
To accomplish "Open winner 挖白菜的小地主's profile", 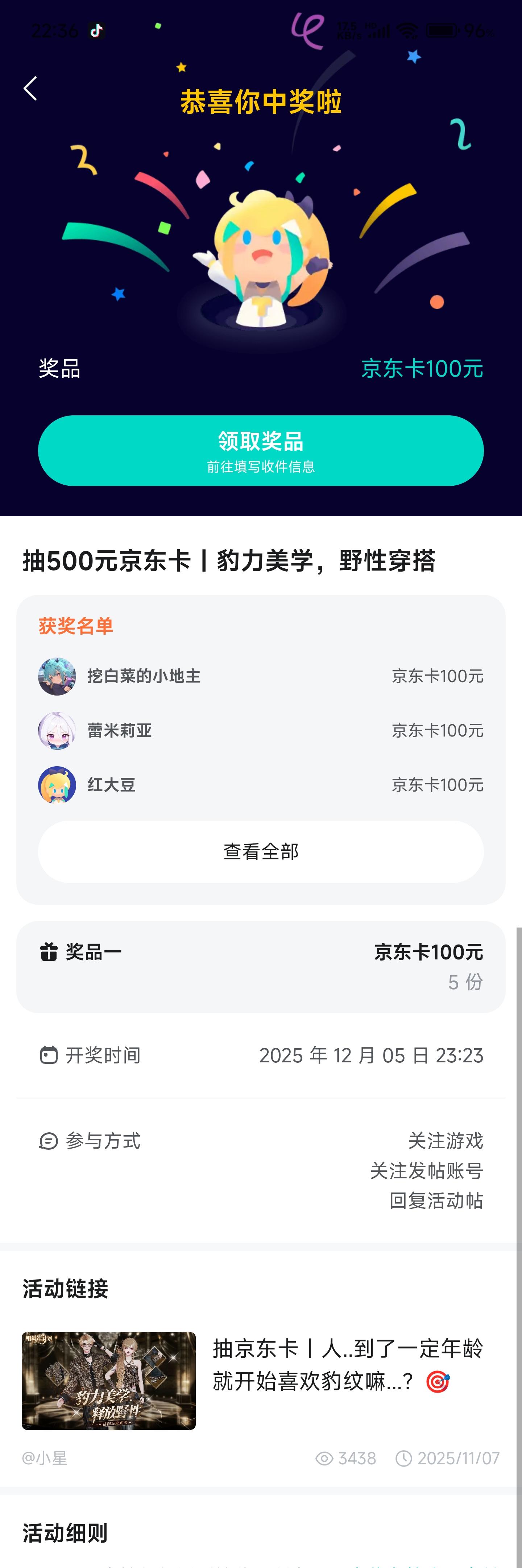I will click(x=57, y=676).
